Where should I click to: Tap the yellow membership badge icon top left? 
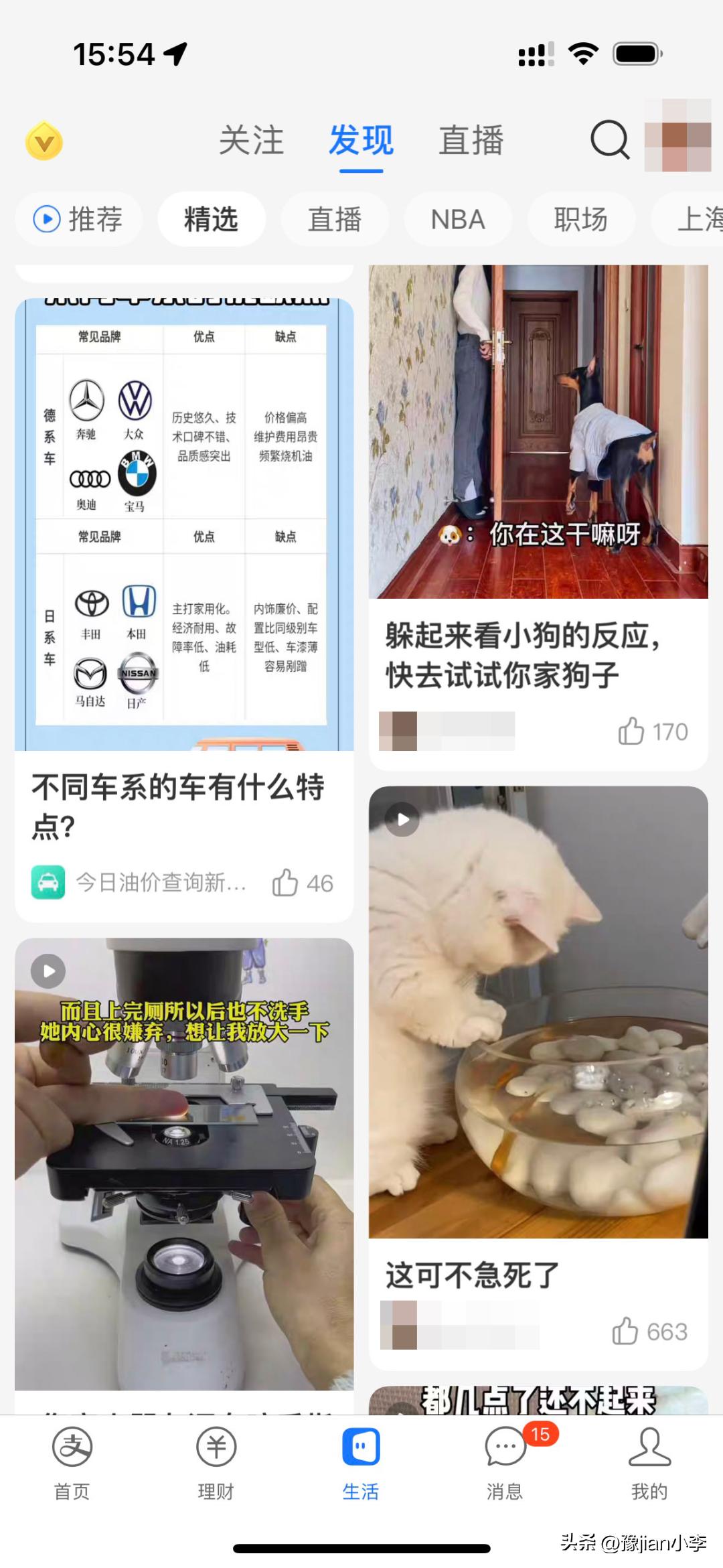[44, 141]
